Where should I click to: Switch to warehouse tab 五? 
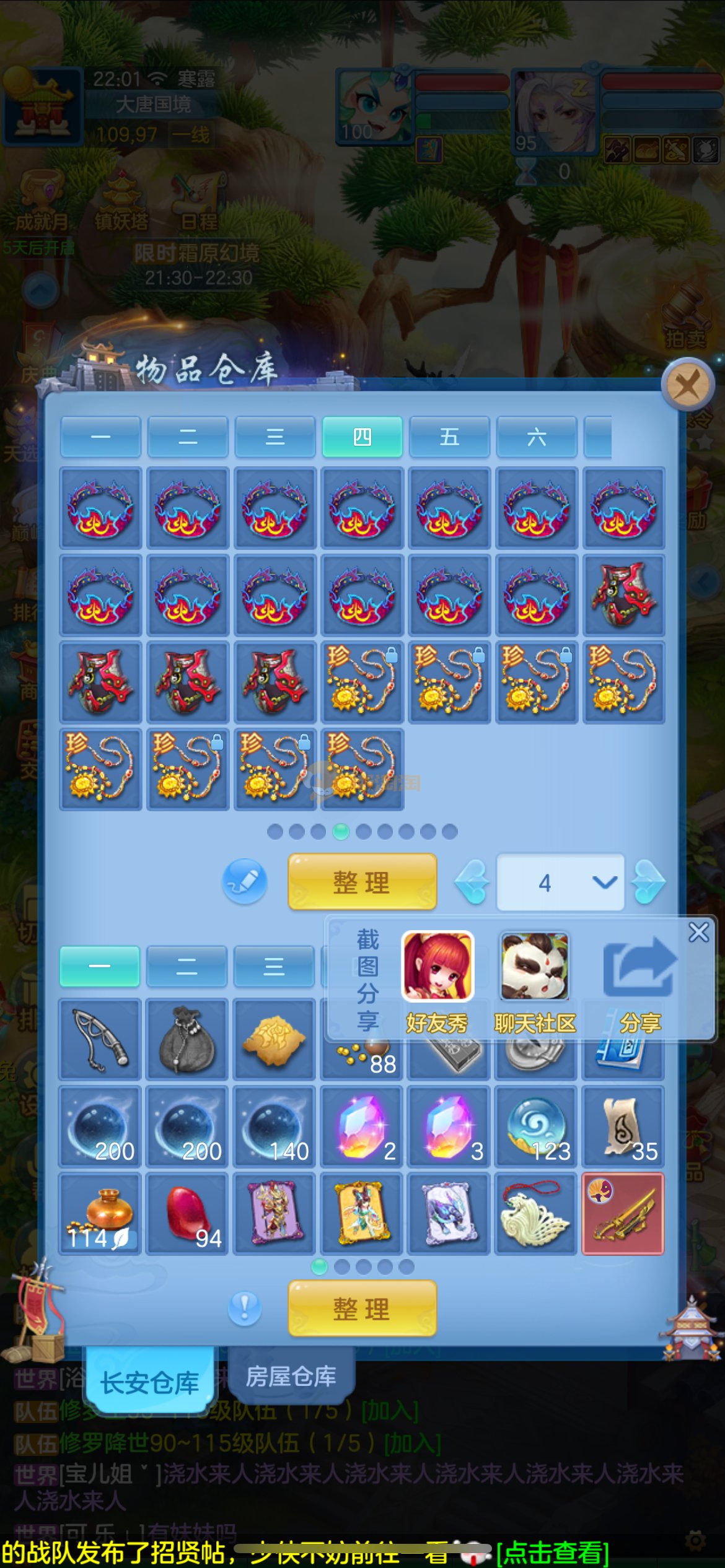click(449, 437)
